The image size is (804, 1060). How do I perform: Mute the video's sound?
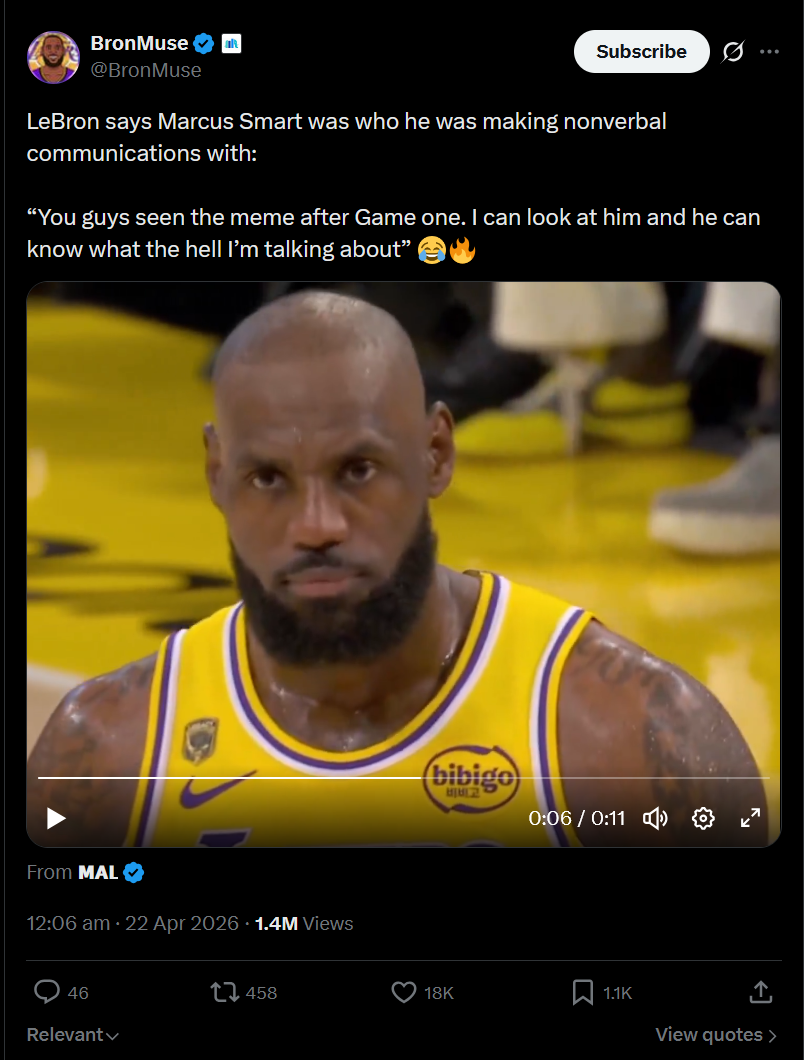coord(655,818)
